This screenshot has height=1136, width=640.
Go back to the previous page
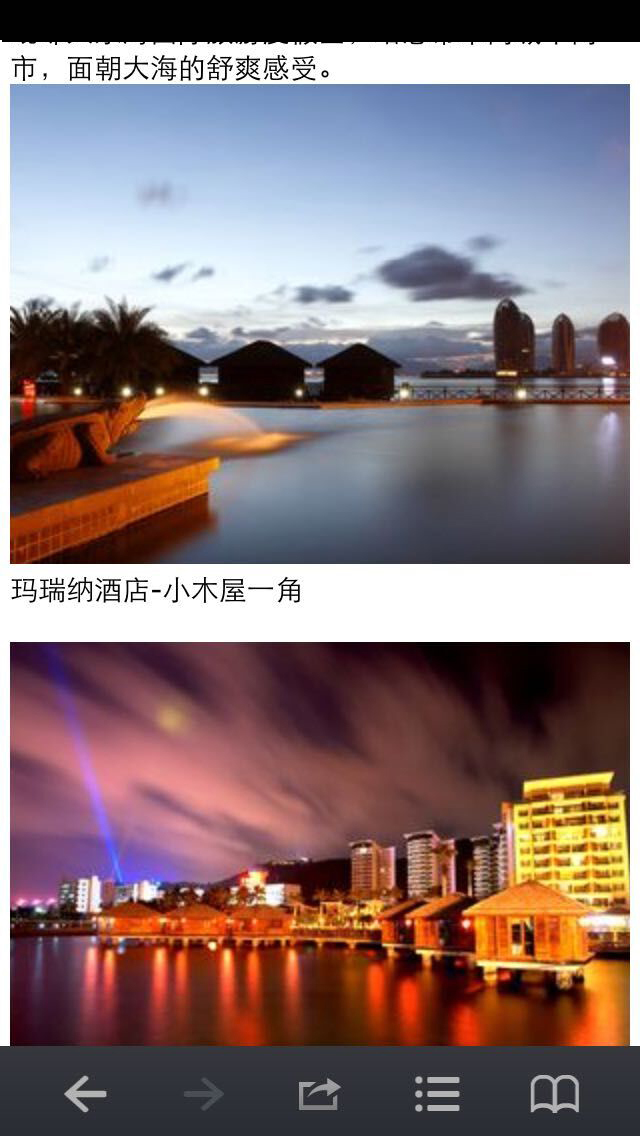(85, 1094)
